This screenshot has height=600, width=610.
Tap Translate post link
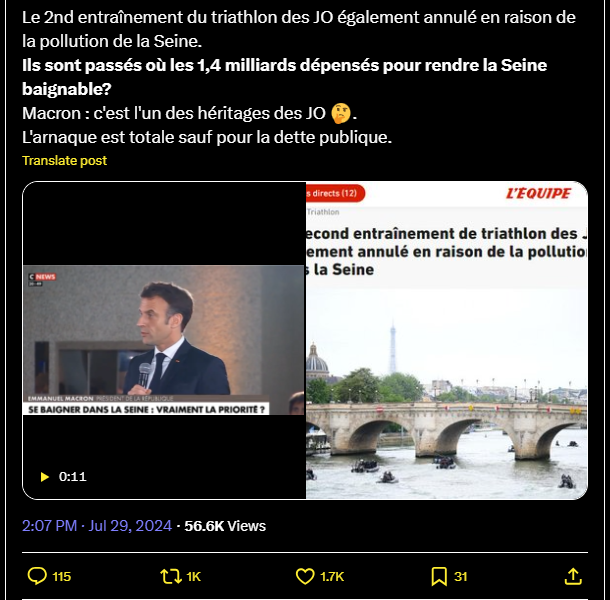click(x=64, y=160)
